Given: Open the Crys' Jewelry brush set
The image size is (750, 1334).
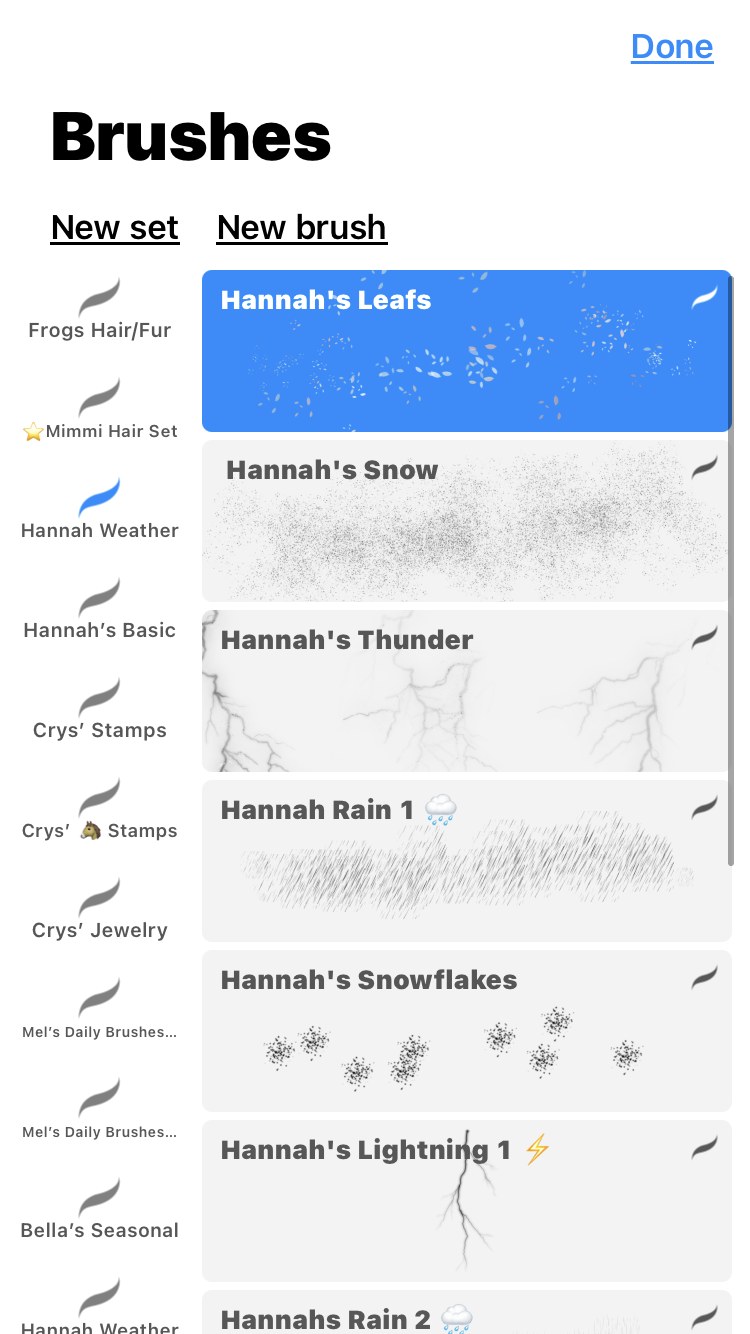Looking at the screenshot, I should click(100, 911).
